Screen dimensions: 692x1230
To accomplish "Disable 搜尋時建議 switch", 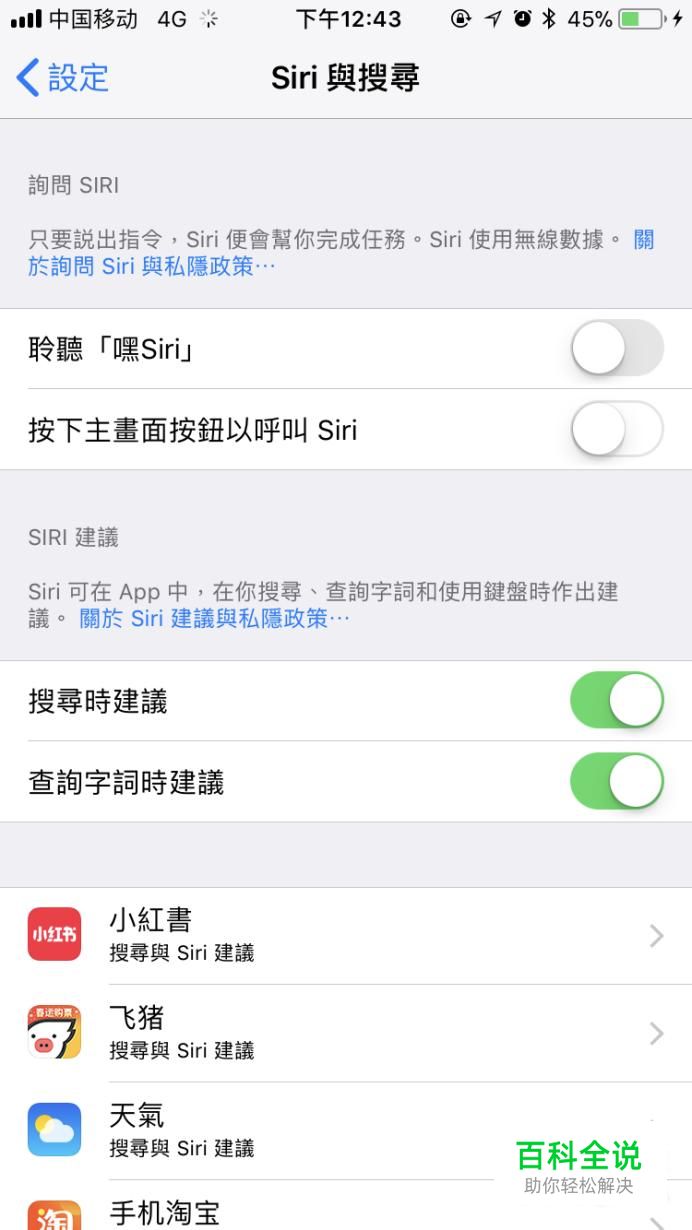I will (617, 701).
